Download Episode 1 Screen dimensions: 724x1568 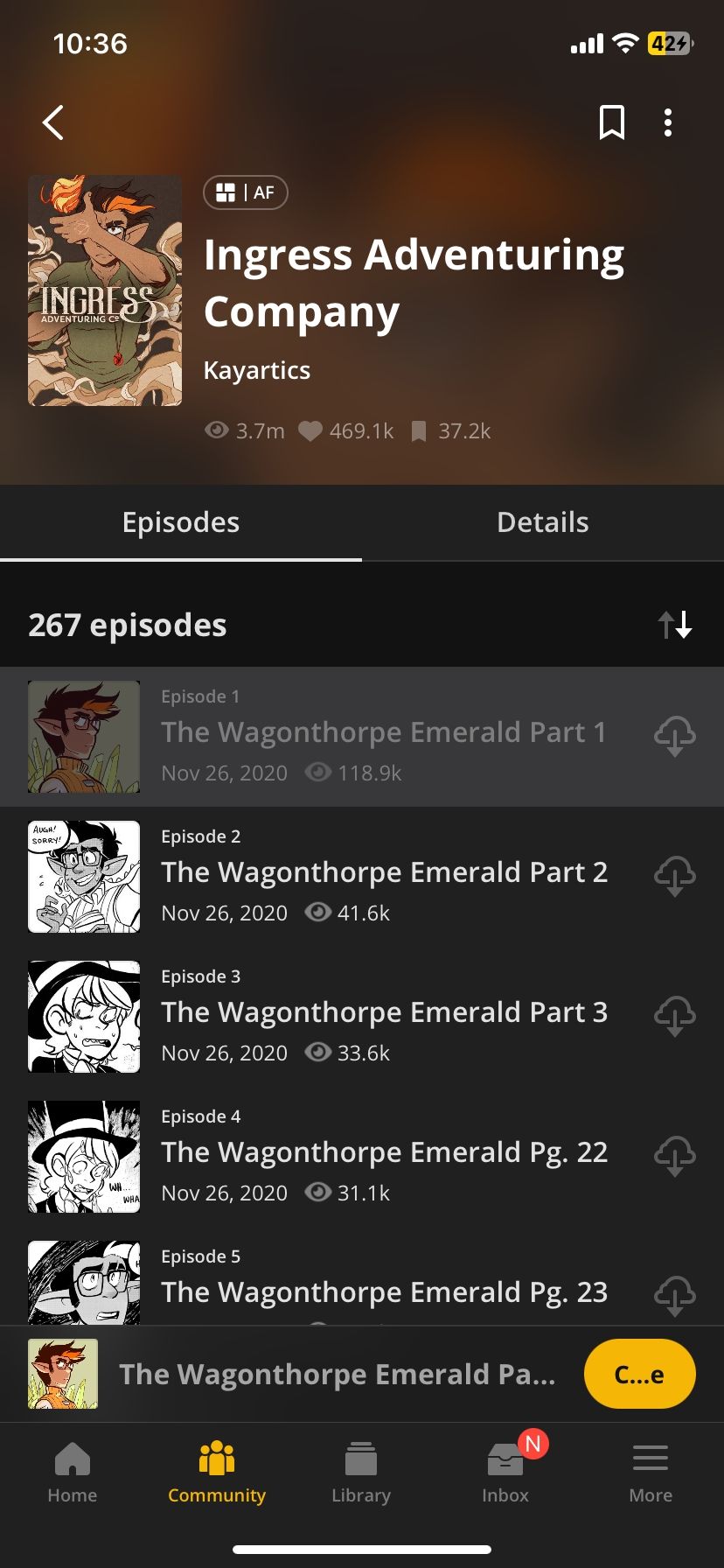[675, 736]
